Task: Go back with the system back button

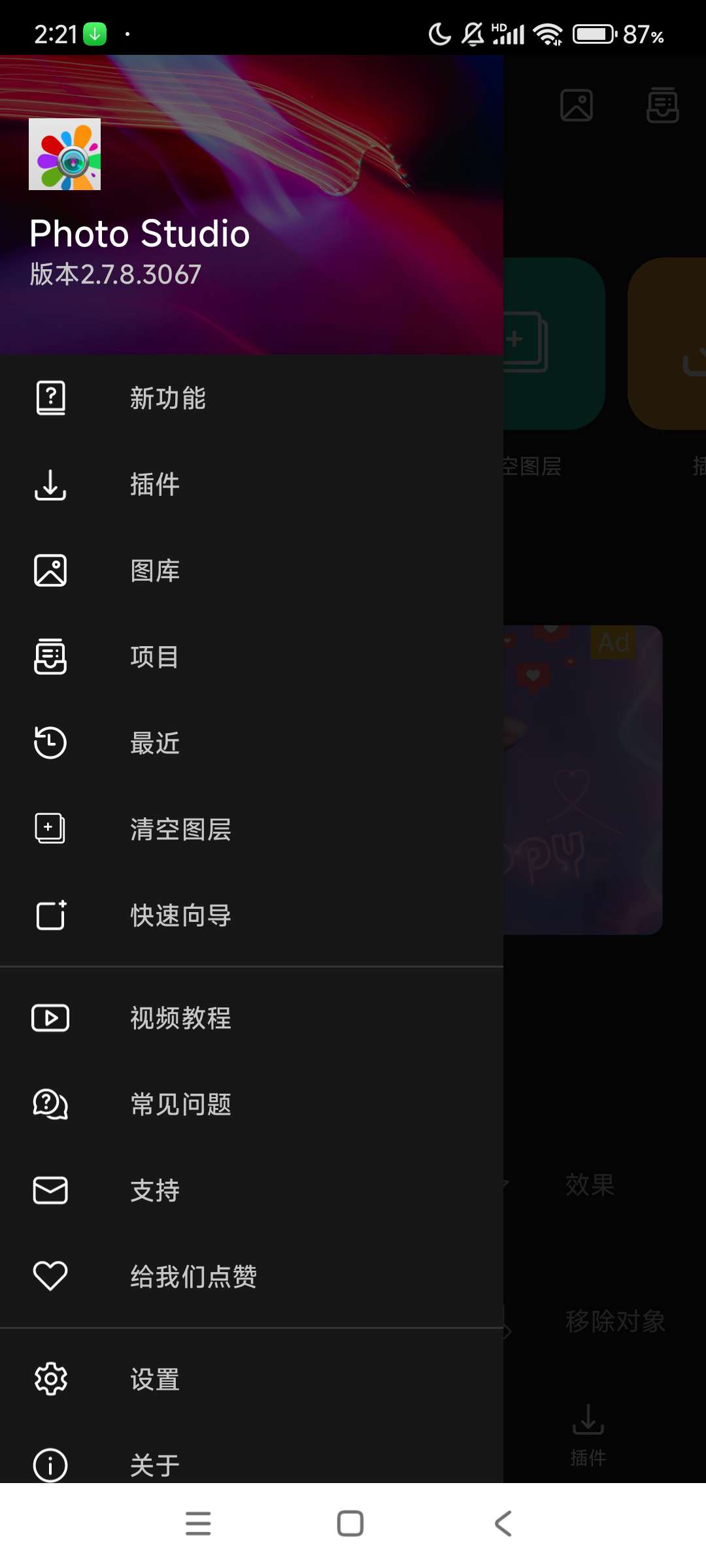Action: [x=503, y=1524]
